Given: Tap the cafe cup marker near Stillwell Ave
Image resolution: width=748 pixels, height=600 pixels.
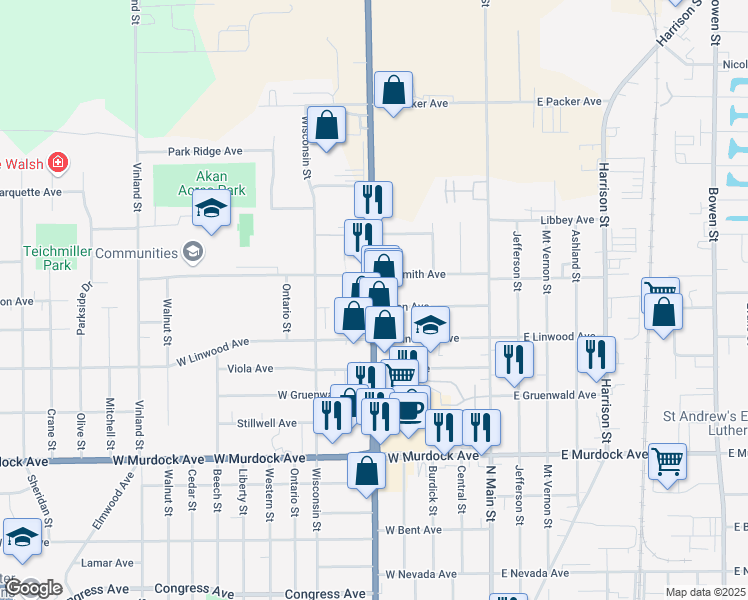Looking at the screenshot, I should coord(411,409).
